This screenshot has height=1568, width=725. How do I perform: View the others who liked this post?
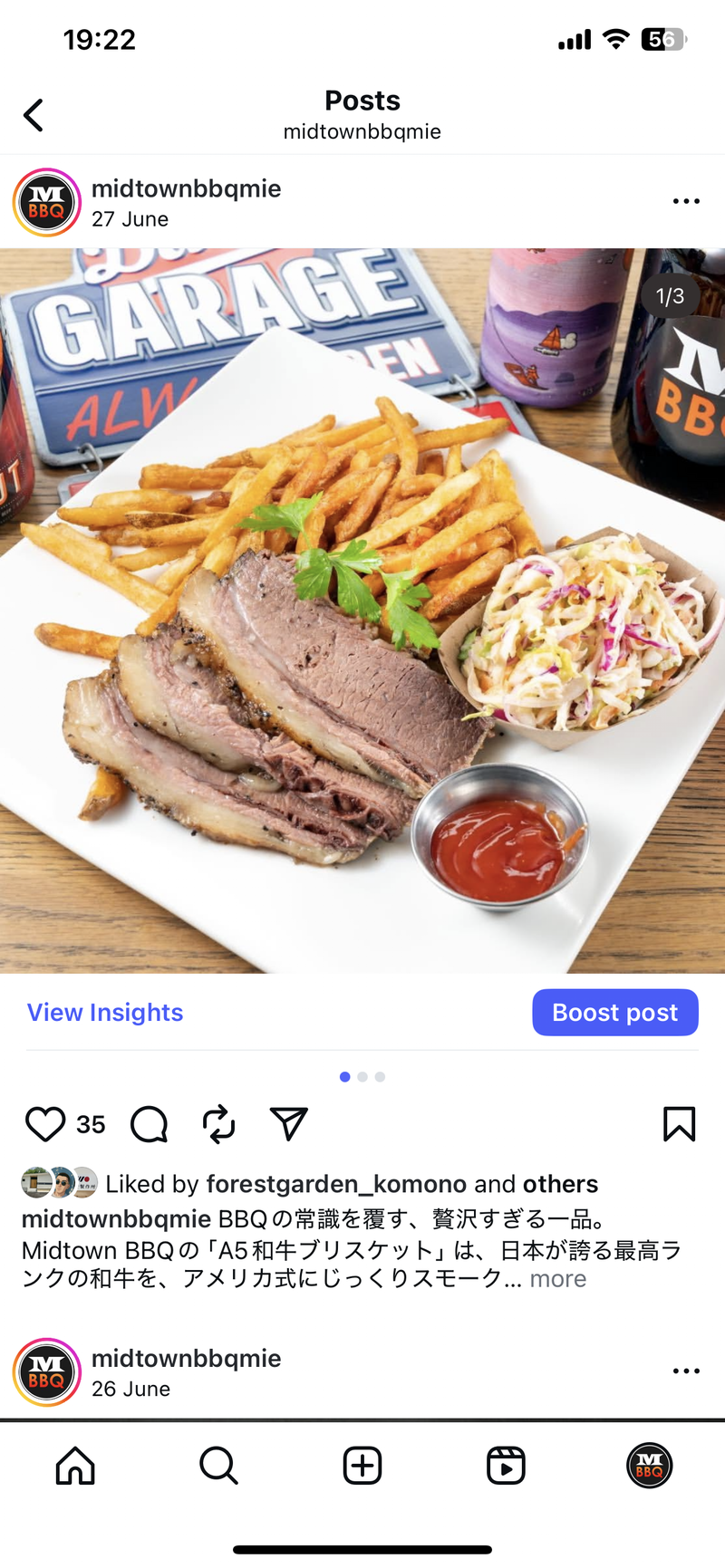tap(560, 1184)
